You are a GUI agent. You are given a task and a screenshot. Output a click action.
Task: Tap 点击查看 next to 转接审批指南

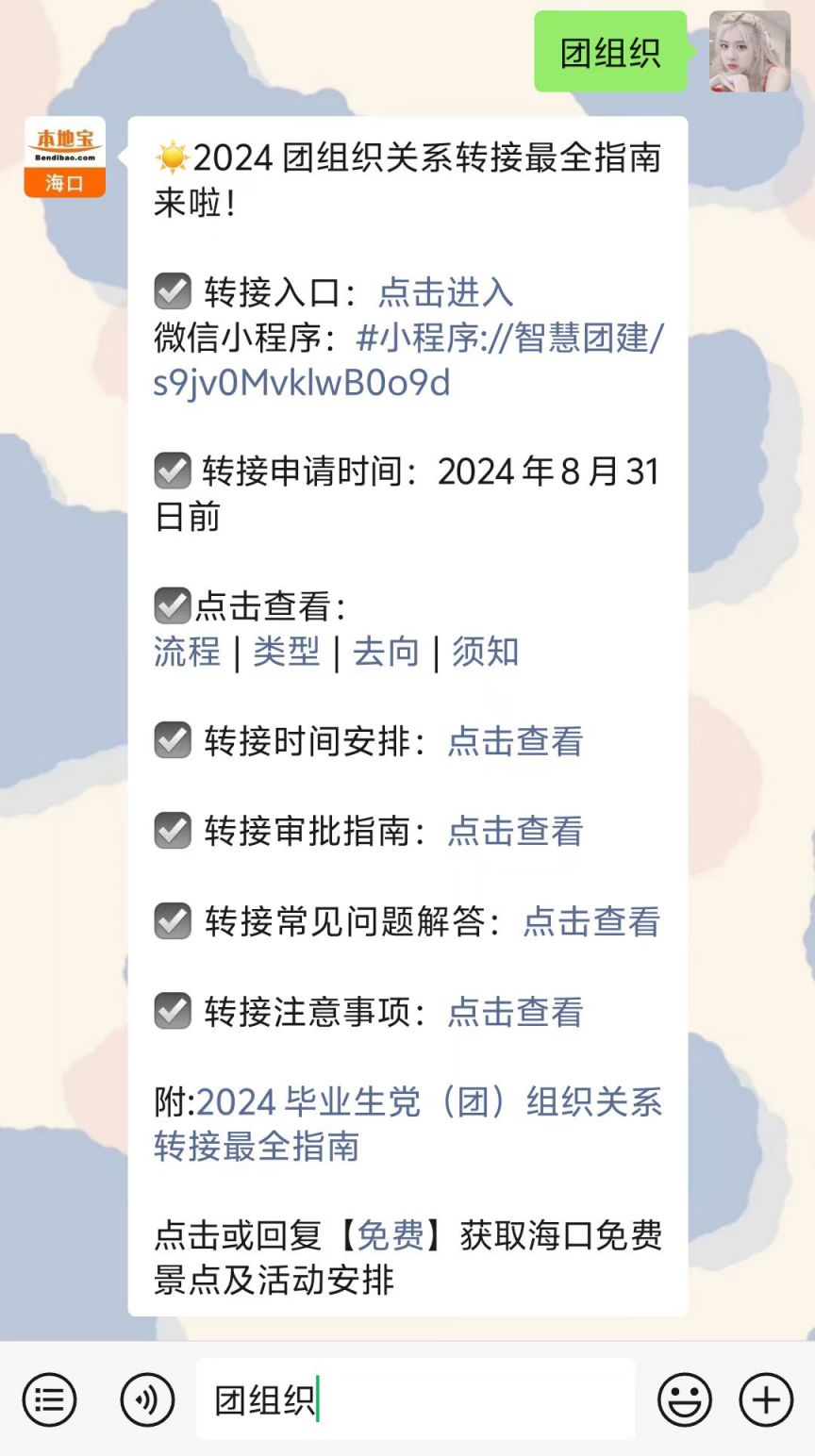click(515, 832)
